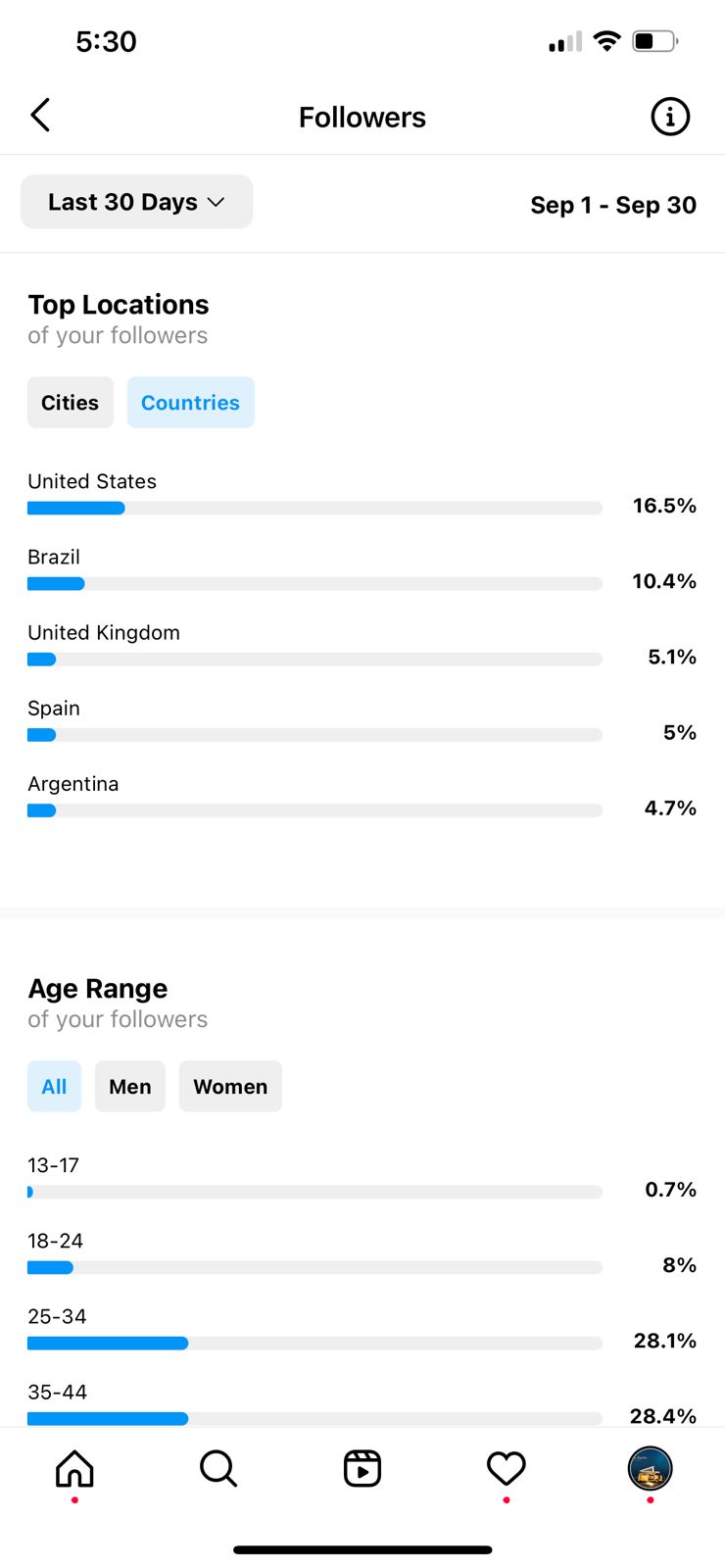Filter age range by Men
This screenshot has width=725, height=1568.
tap(129, 1087)
